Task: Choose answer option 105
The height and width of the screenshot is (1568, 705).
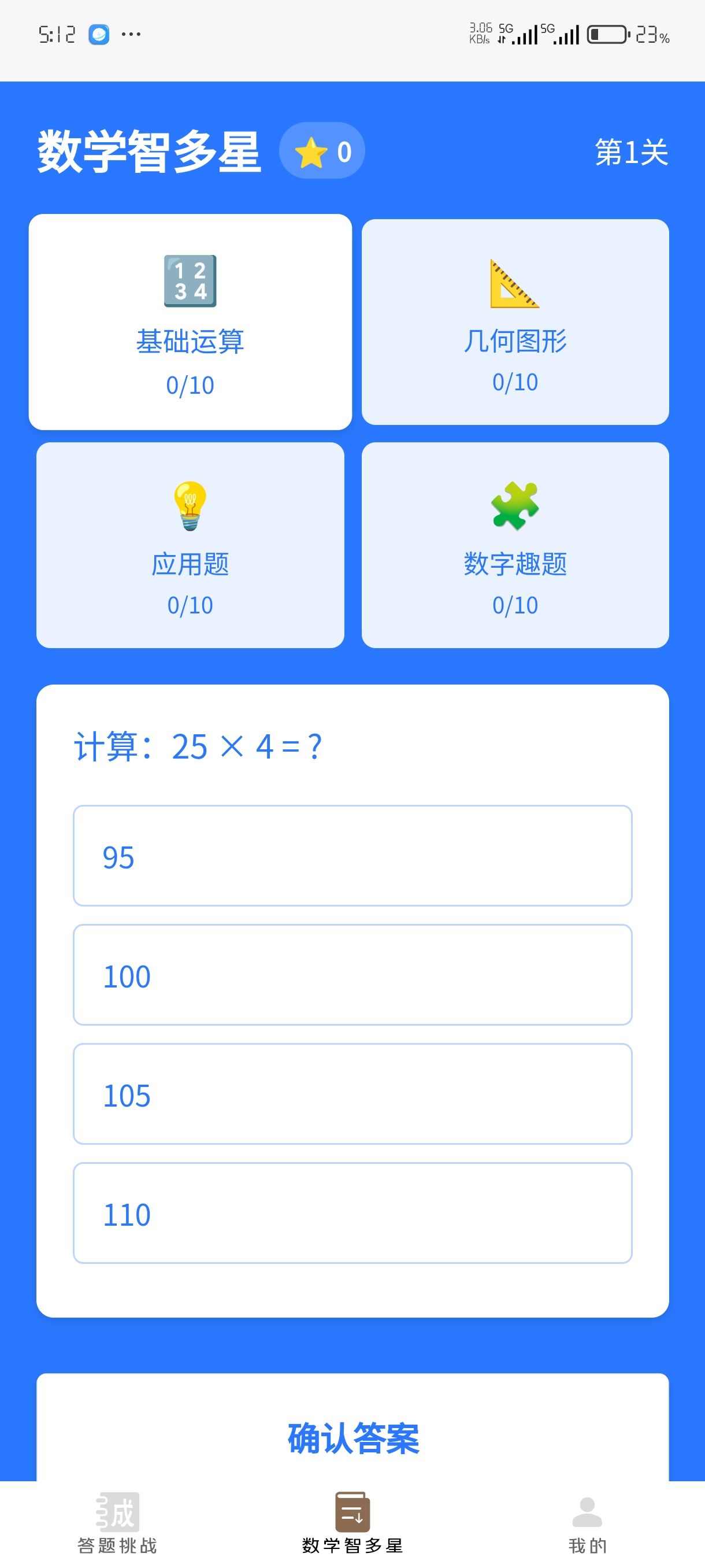Action: point(352,1094)
